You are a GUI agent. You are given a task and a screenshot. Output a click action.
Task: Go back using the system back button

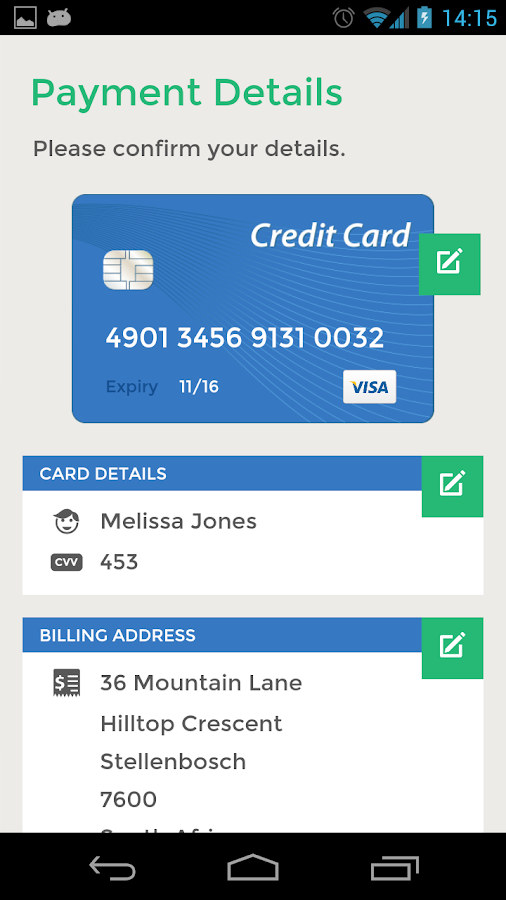(112, 867)
